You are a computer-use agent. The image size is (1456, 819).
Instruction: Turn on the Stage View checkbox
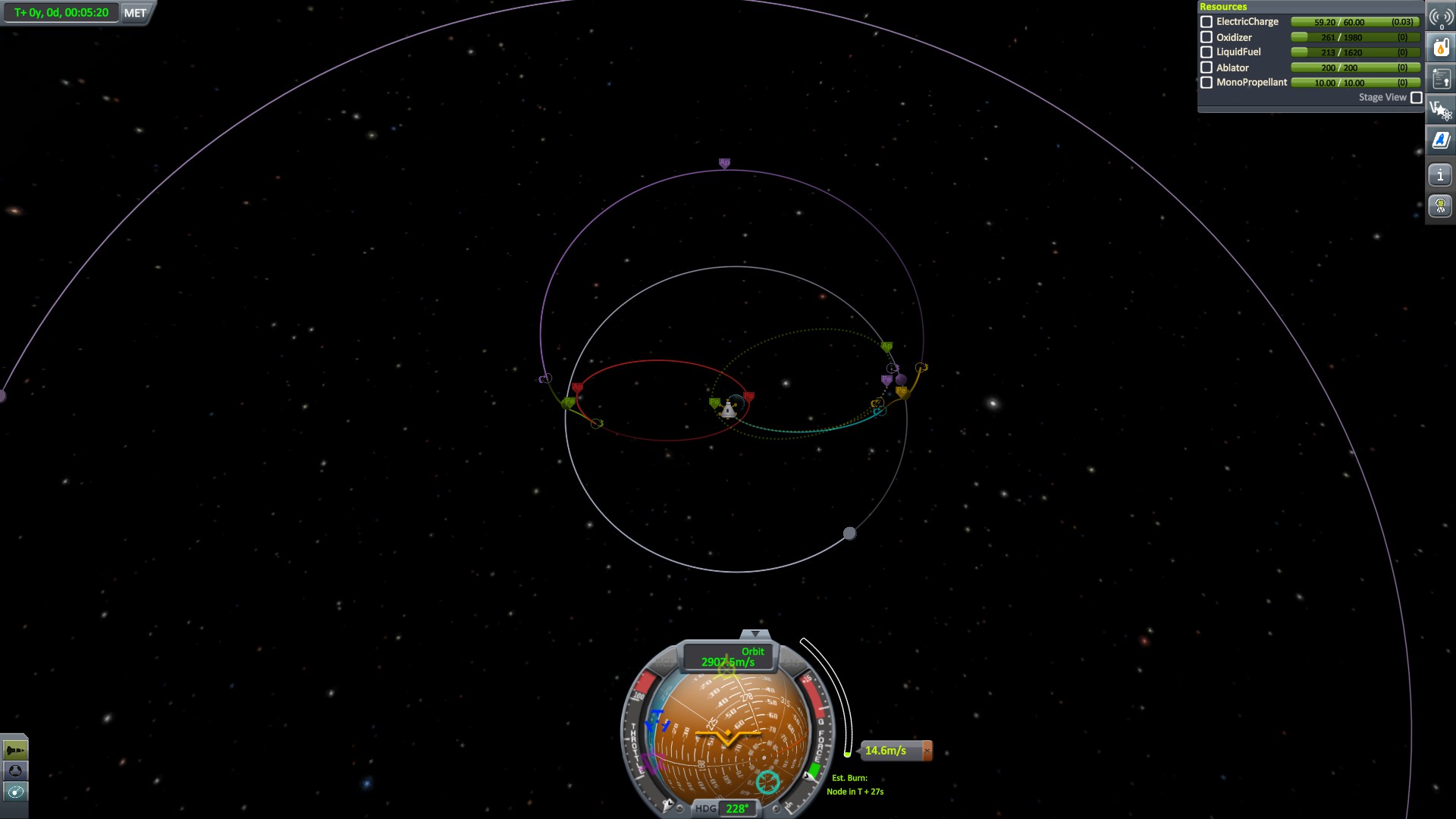[1416, 98]
